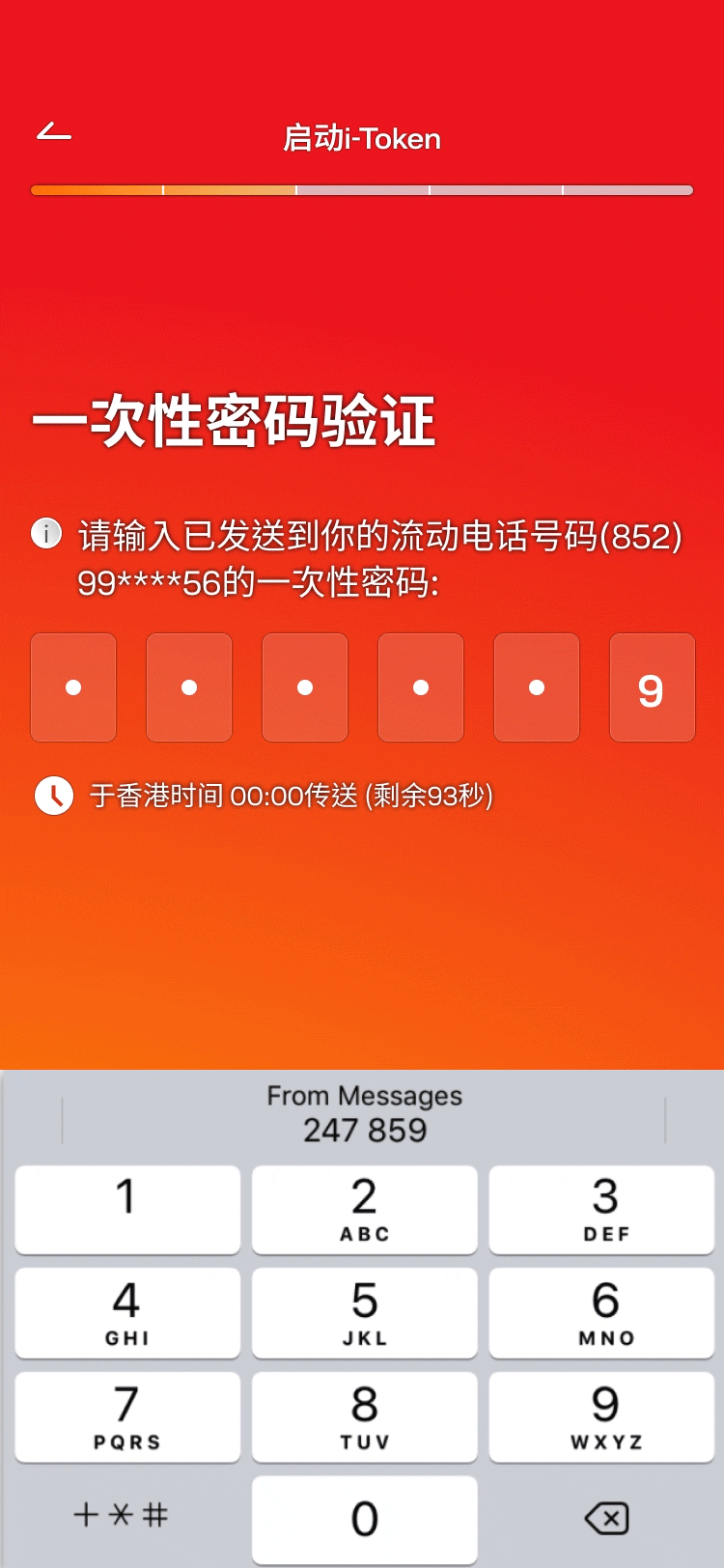This screenshot has width=724, height=1568.
Task: Type 2 using the ABC key
Action: click(364, 1209)
